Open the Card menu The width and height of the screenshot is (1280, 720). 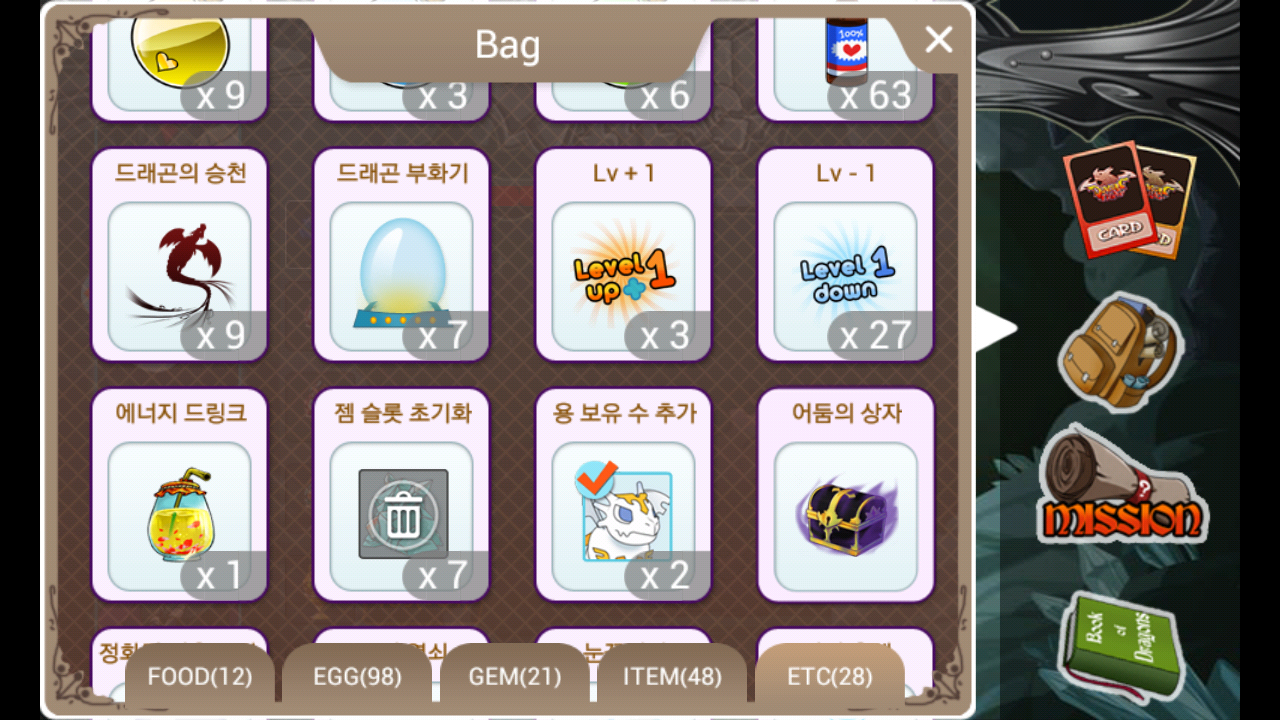coord(1128,200)
